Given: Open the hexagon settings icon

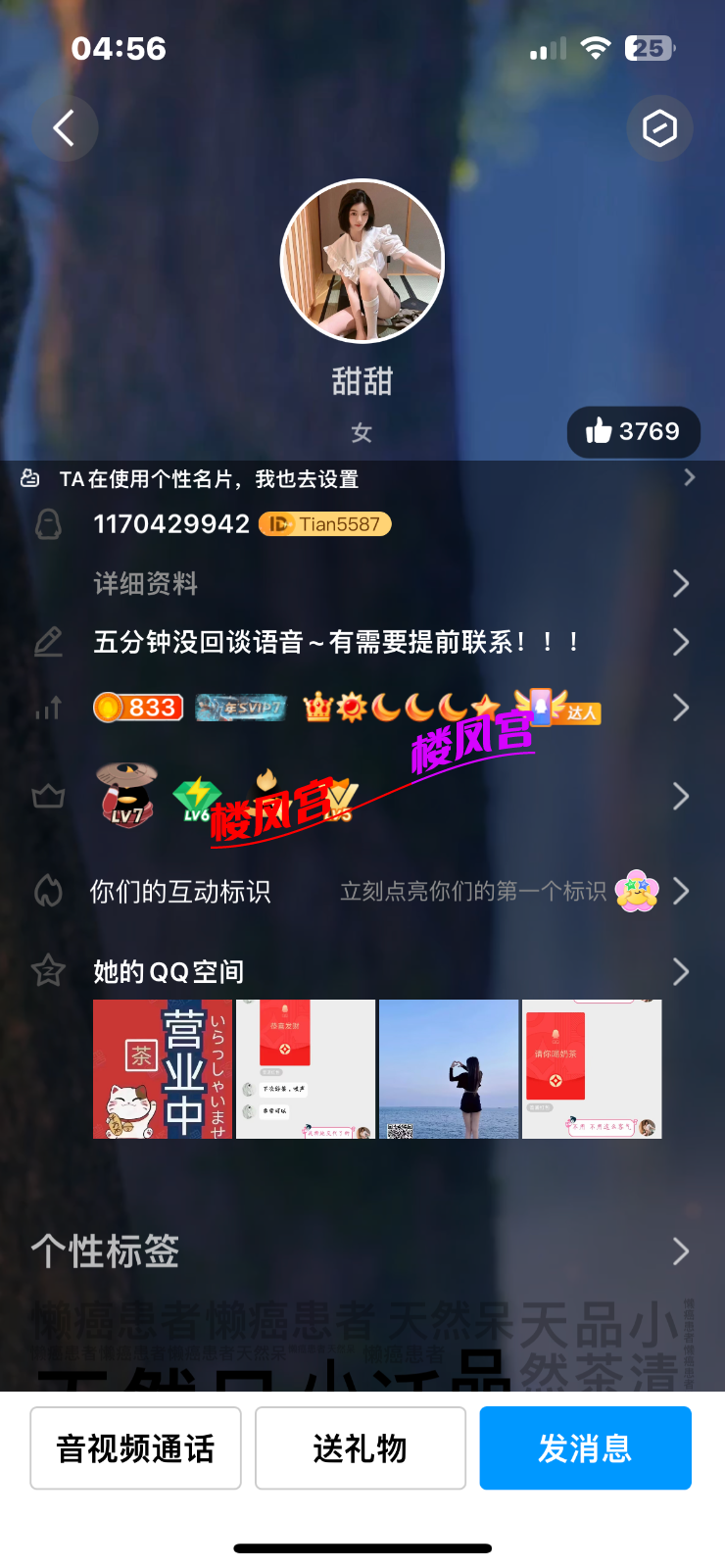Looking at the screenshot, I should point(659,128).
